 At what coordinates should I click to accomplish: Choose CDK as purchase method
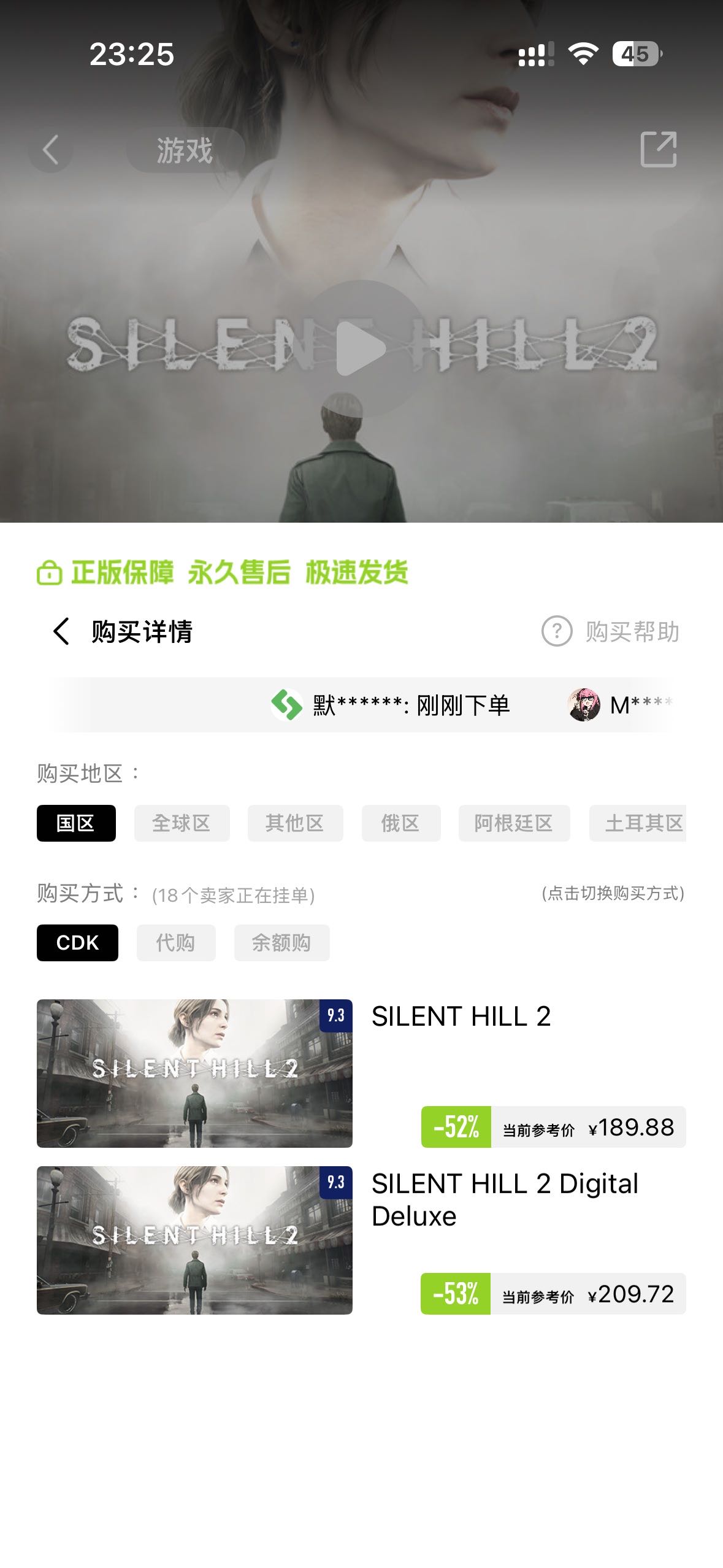click(77, 943)
